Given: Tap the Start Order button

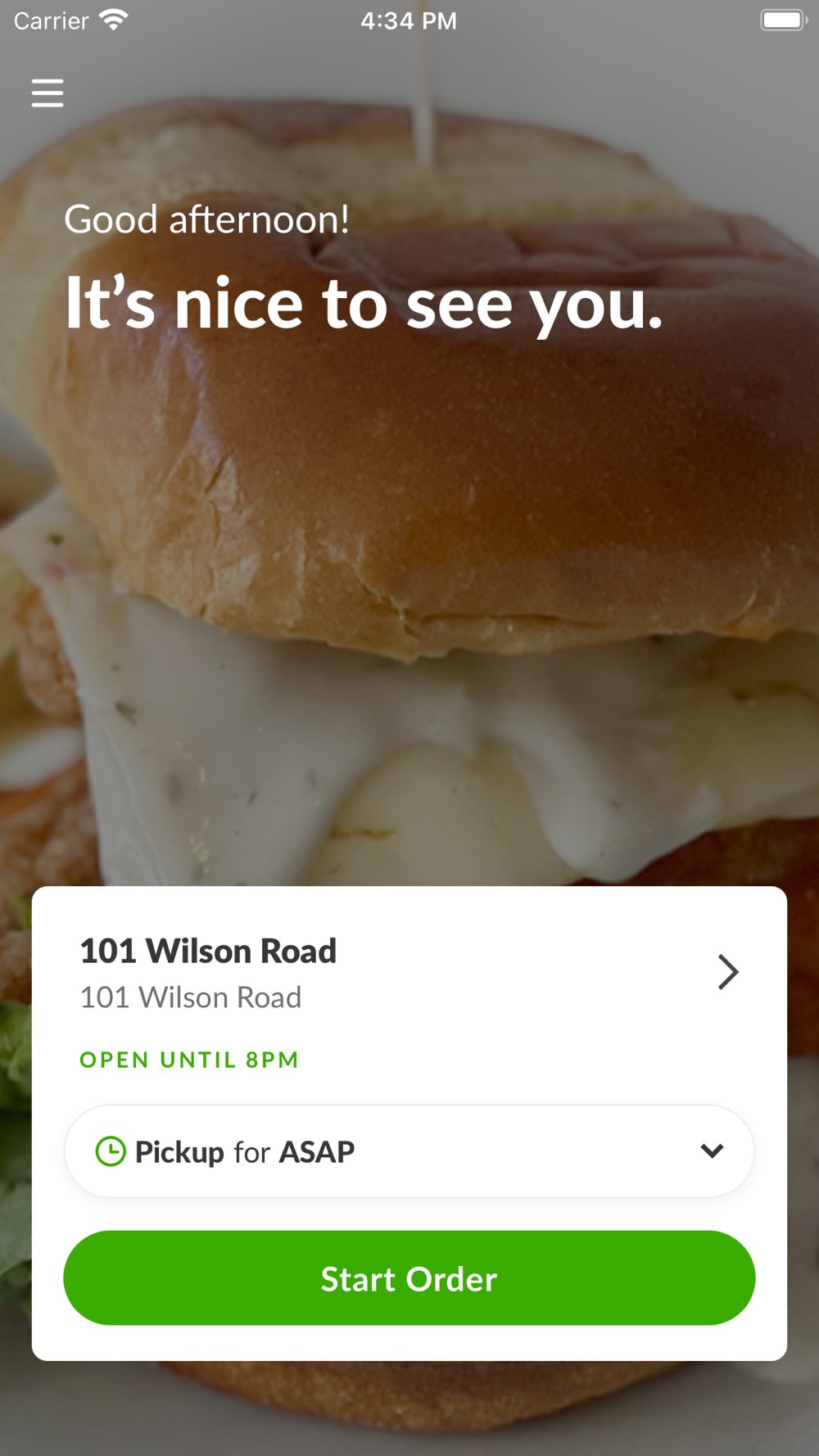Looking at the screenshot, I should [409, 1278].
